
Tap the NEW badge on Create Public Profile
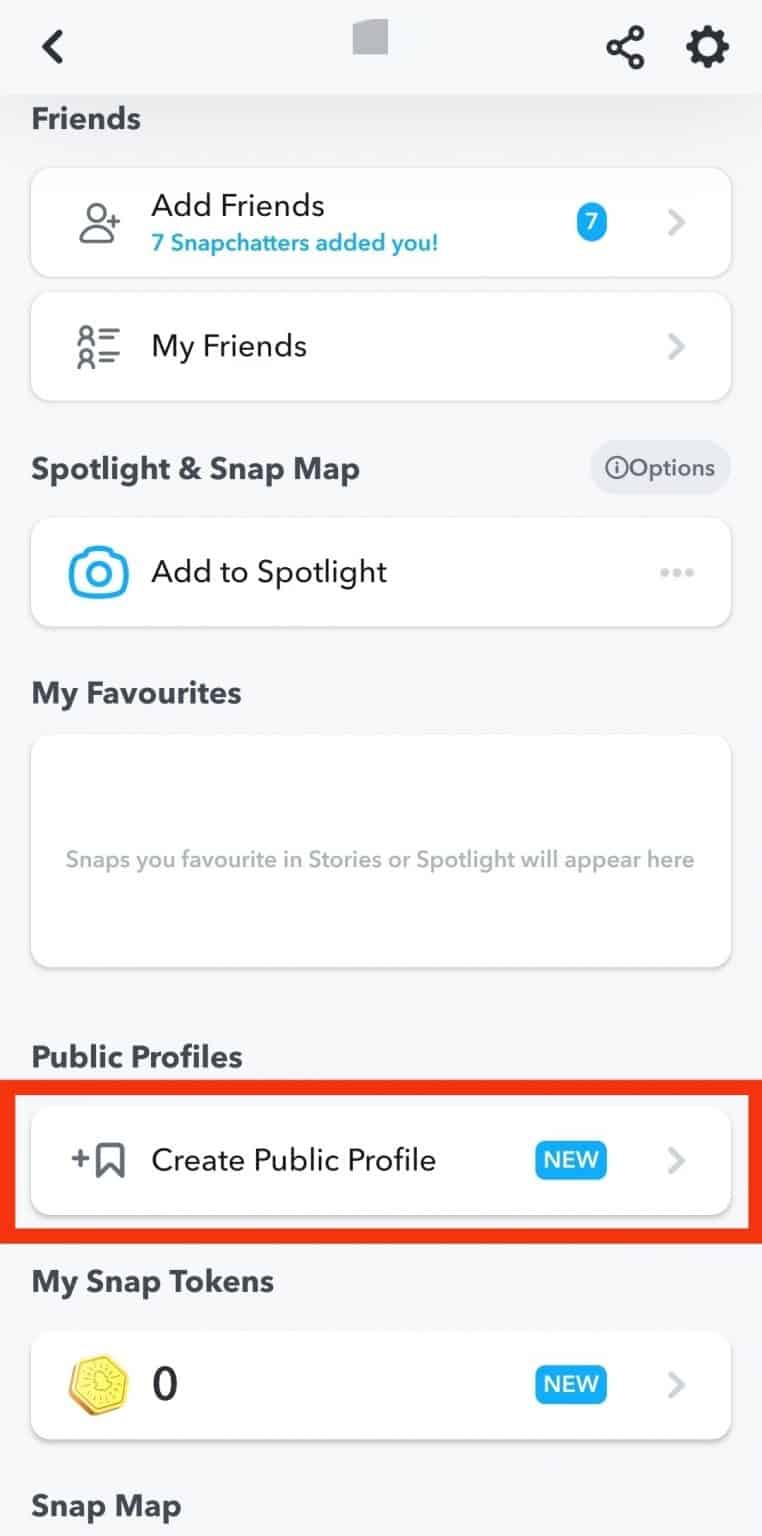570,1160
